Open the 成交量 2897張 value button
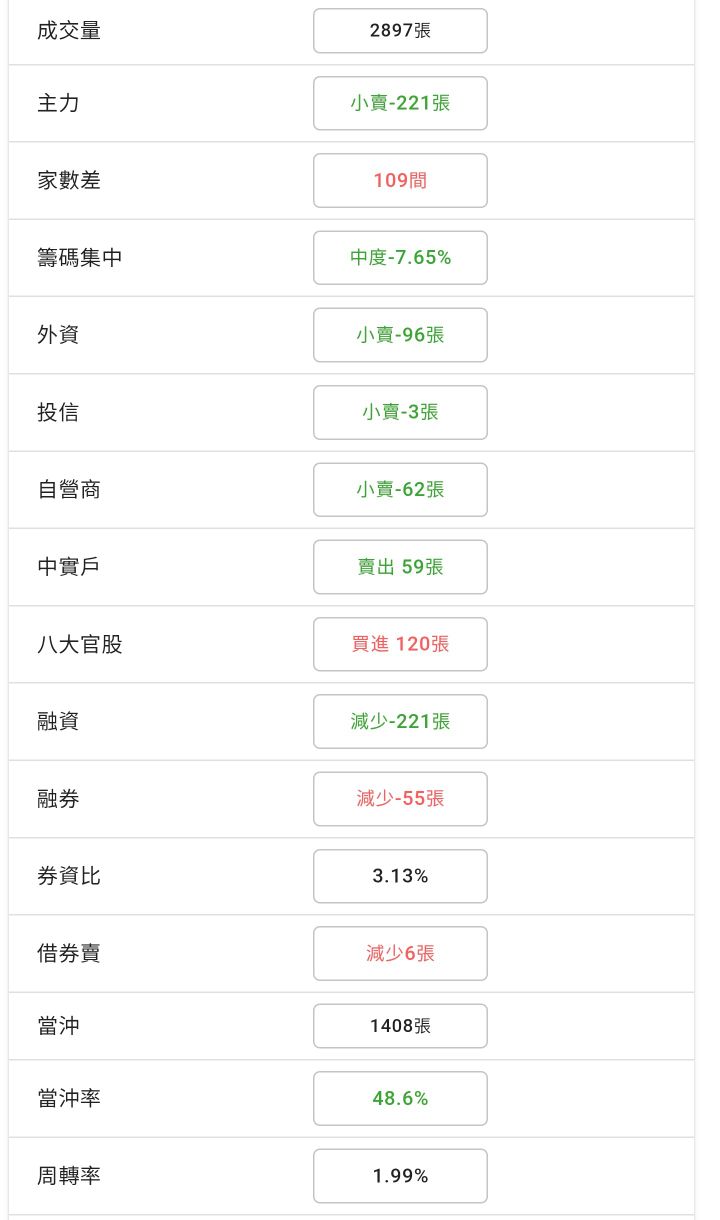 pyautogui.click(x=400, y=31)
